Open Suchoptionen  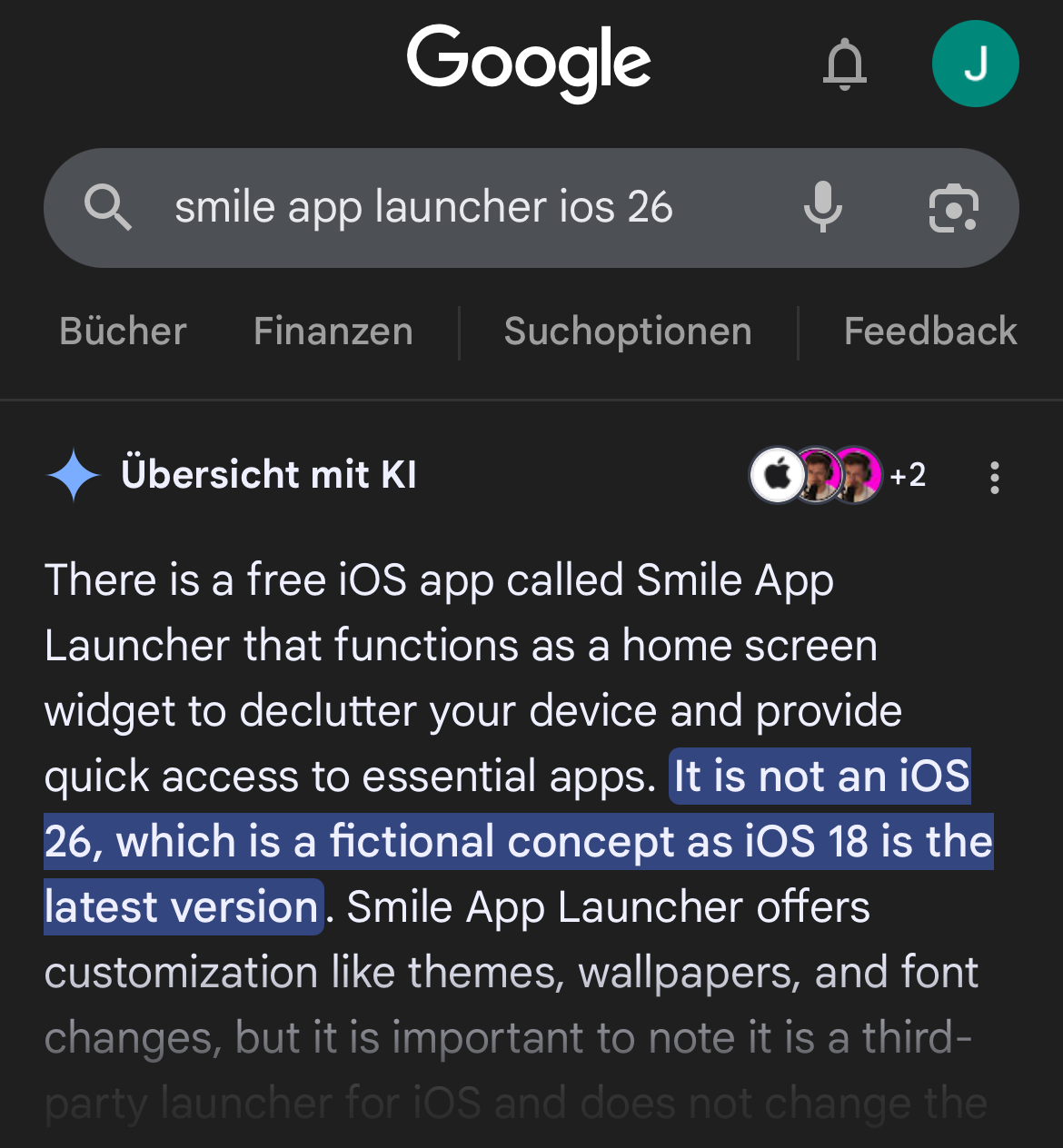(x=628, y=332)
